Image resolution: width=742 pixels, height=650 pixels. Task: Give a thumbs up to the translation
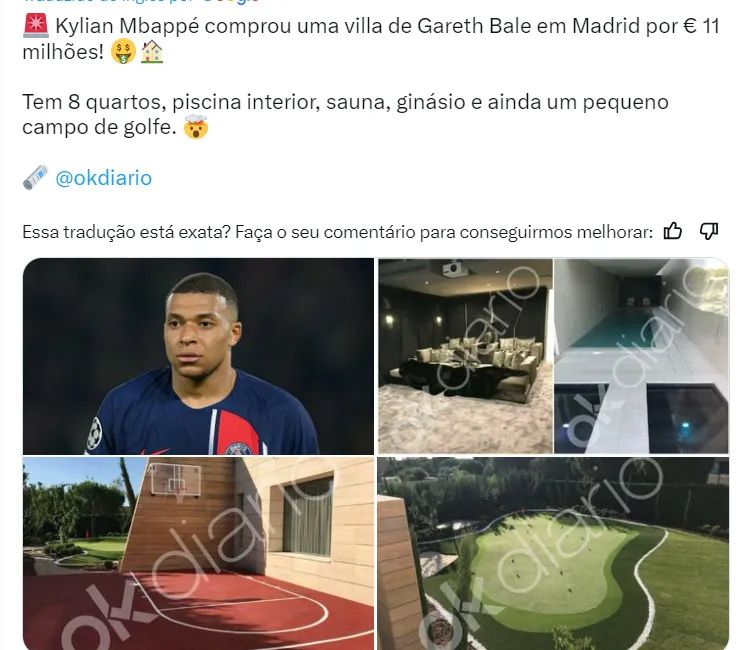coord(673,232)
